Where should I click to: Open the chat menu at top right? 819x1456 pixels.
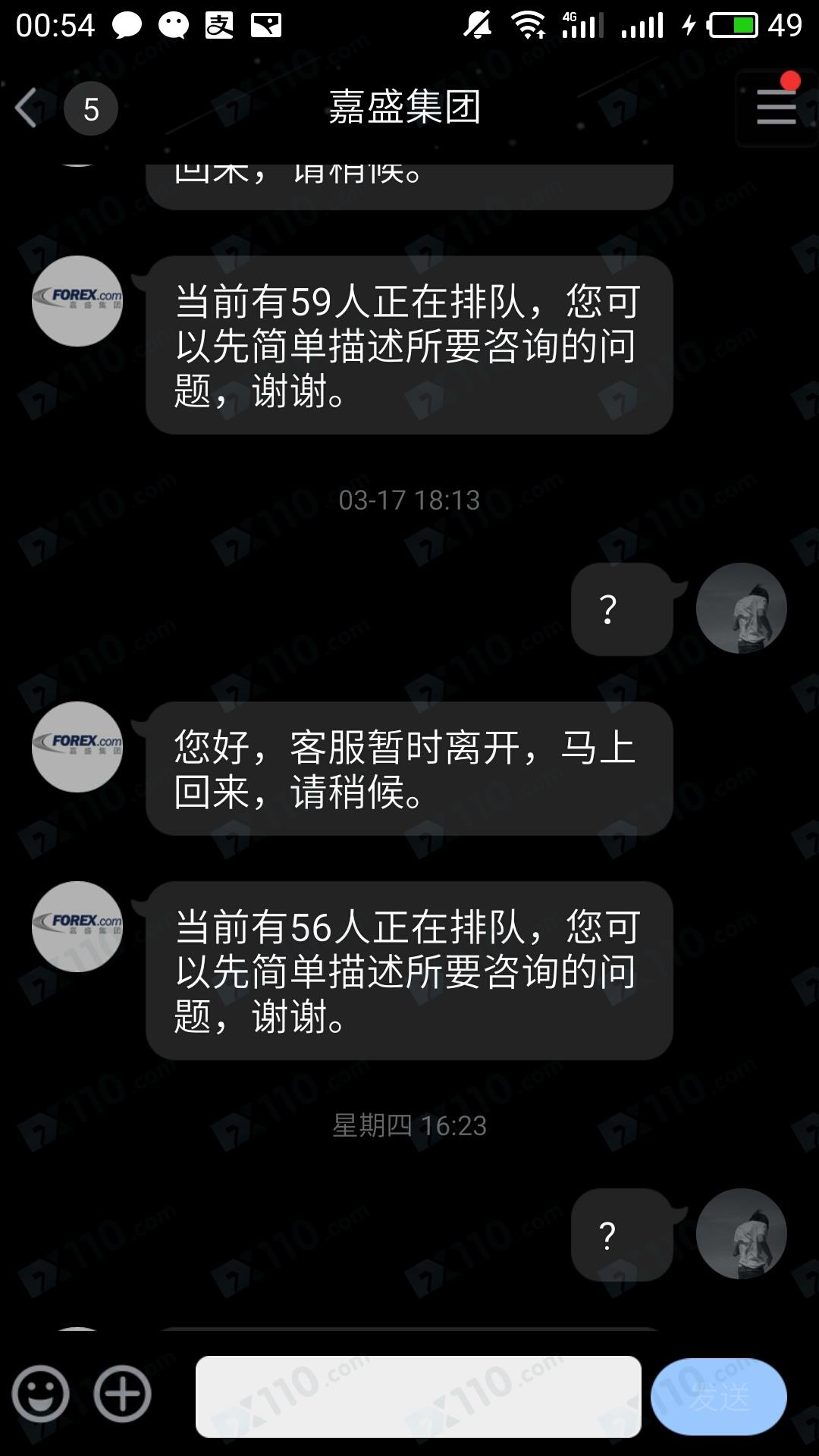coord(775,108)
